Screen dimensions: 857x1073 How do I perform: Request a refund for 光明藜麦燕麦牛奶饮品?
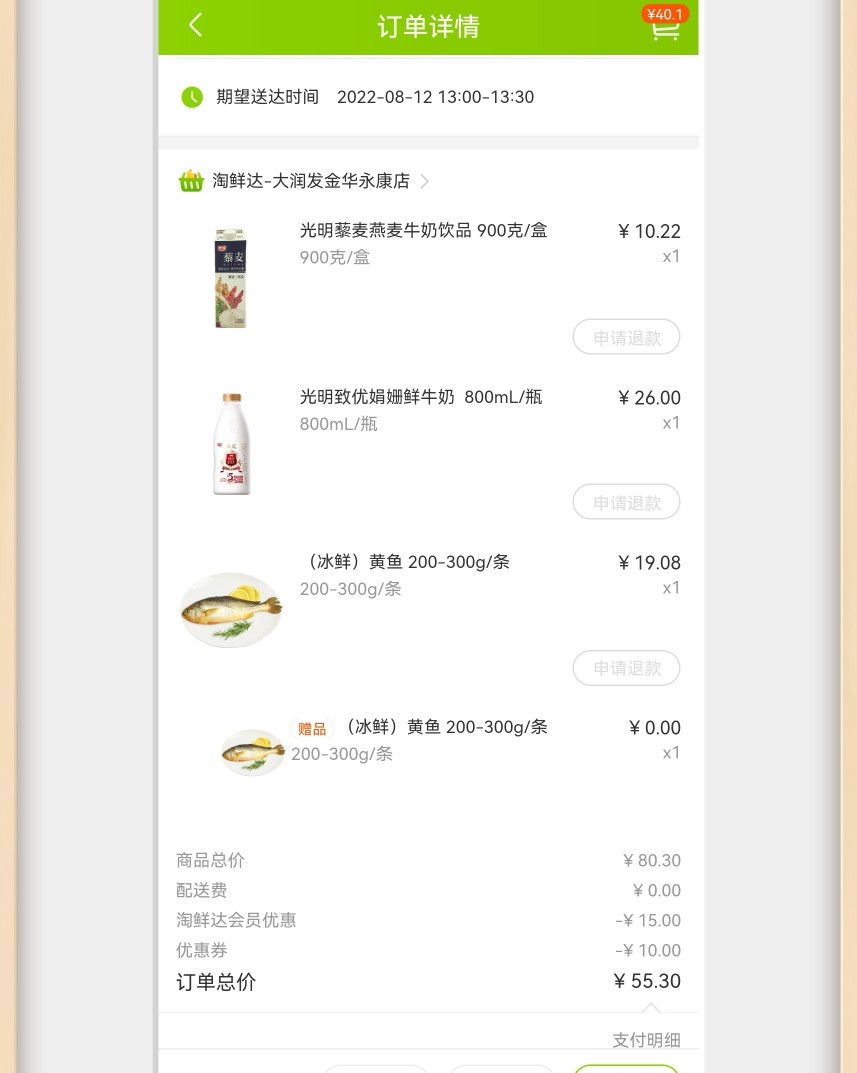point(626,337)
